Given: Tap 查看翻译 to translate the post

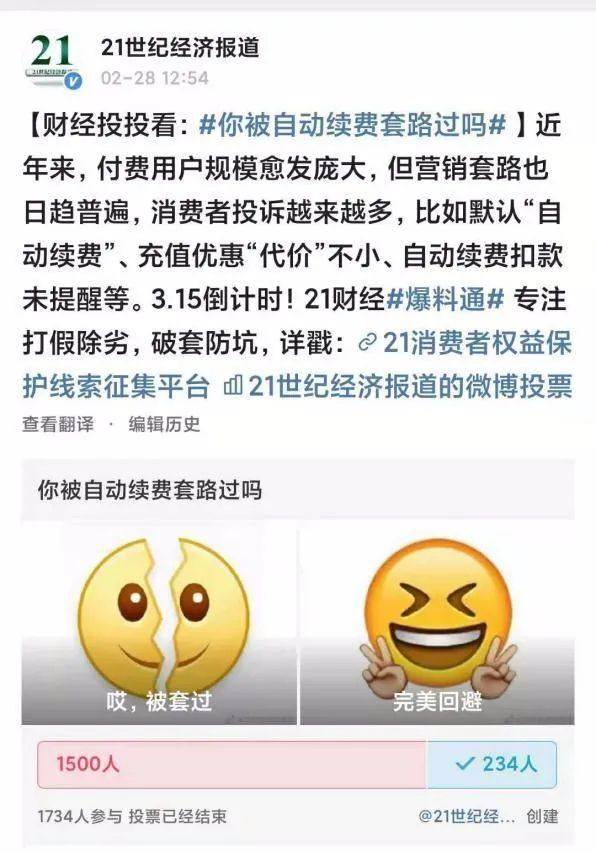Looking at the screenshot, I should click(58, 424).
